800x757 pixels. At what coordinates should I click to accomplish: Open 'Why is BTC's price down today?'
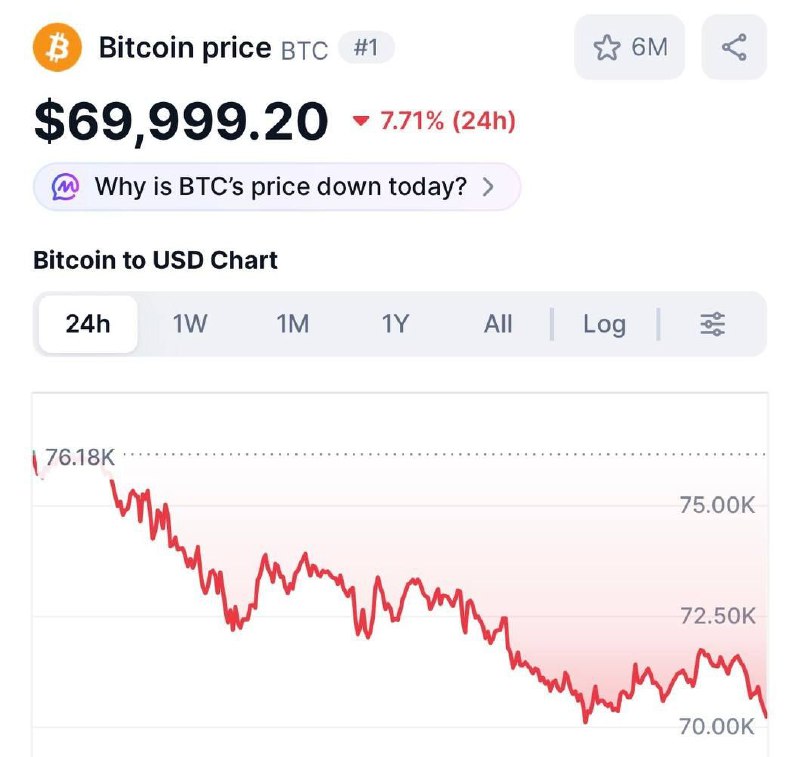point(277,186)
